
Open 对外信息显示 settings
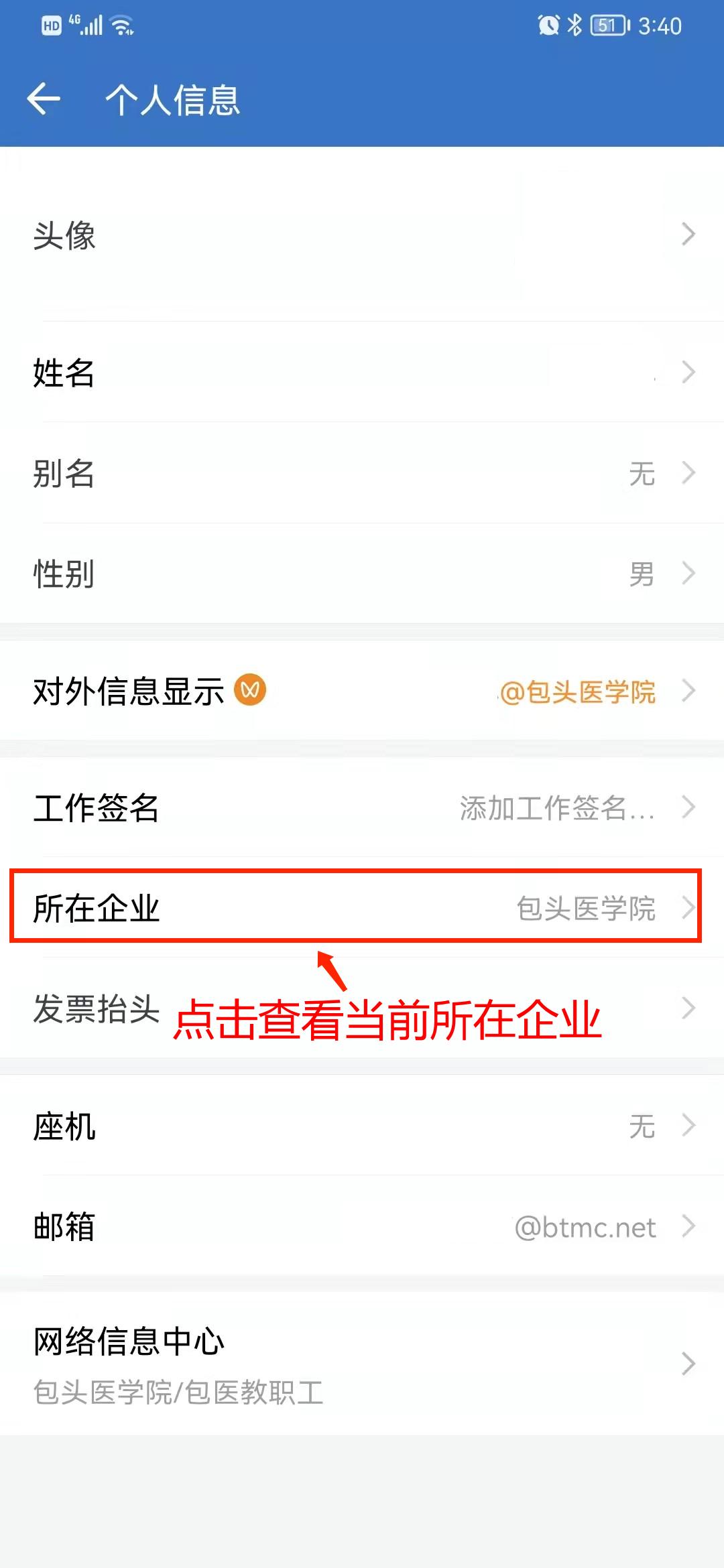pos(362,691)
